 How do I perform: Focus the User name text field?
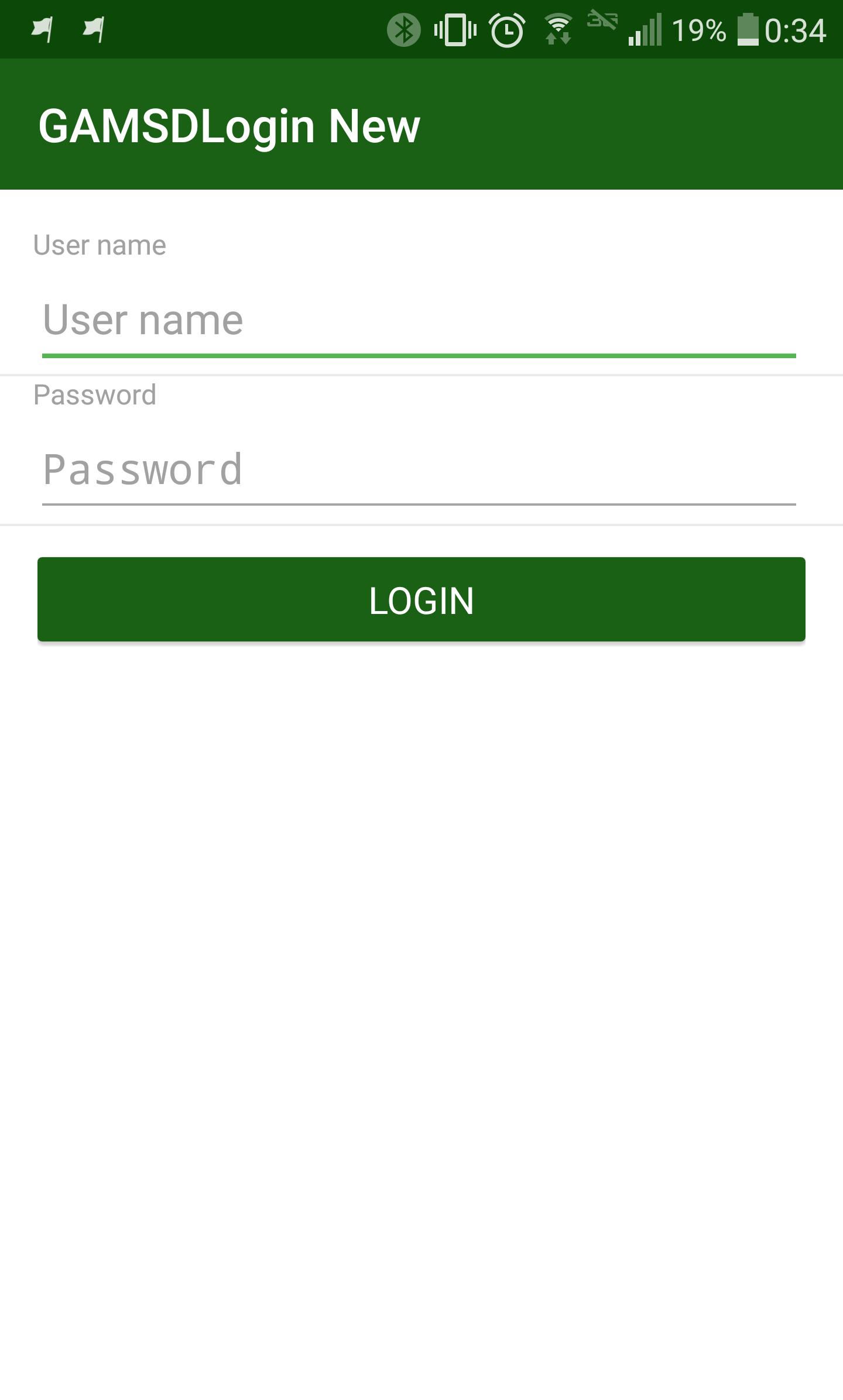[x=419, y=321]
